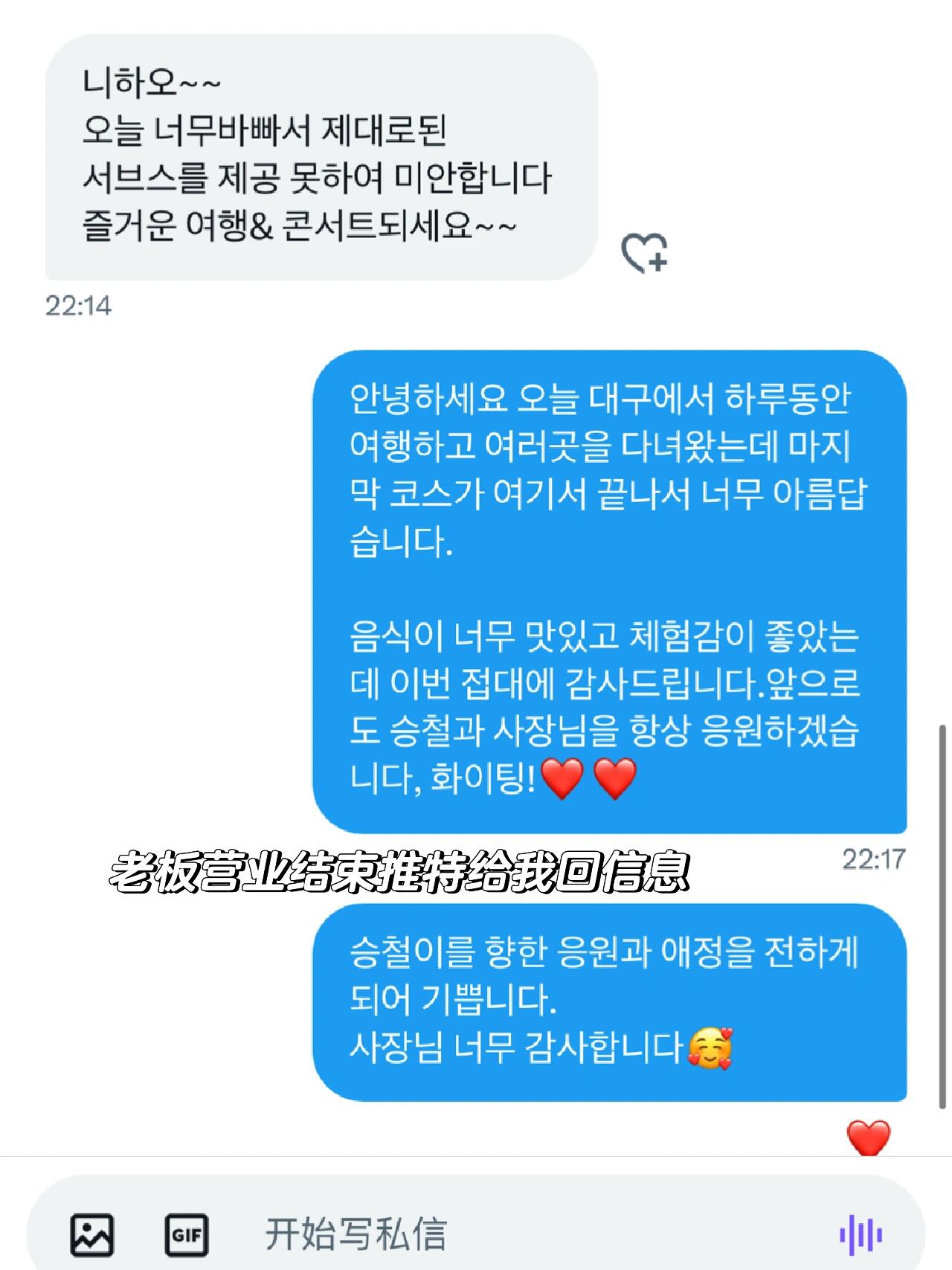Attach a photo to the message

92,1234
